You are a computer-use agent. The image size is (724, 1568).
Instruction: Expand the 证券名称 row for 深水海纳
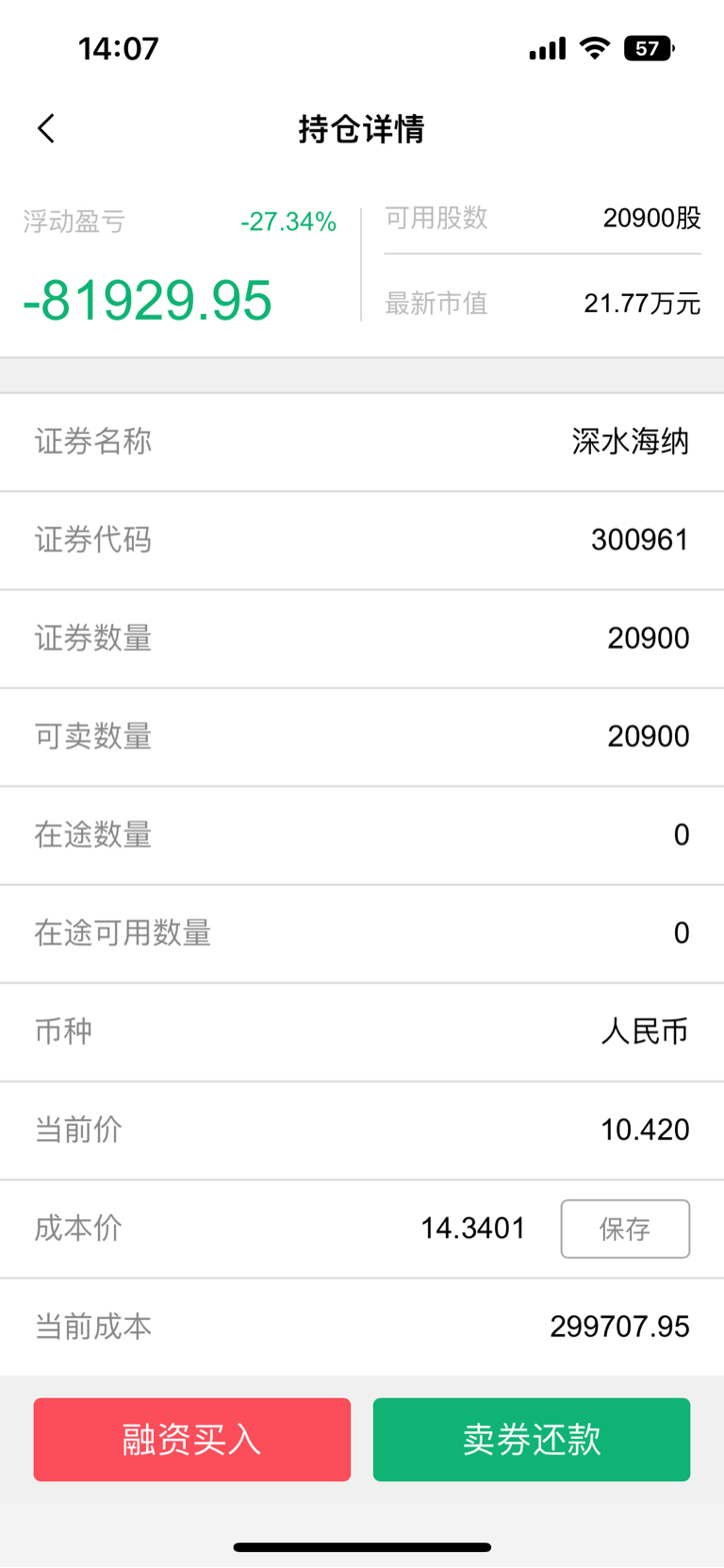click(x=362, y=442)
